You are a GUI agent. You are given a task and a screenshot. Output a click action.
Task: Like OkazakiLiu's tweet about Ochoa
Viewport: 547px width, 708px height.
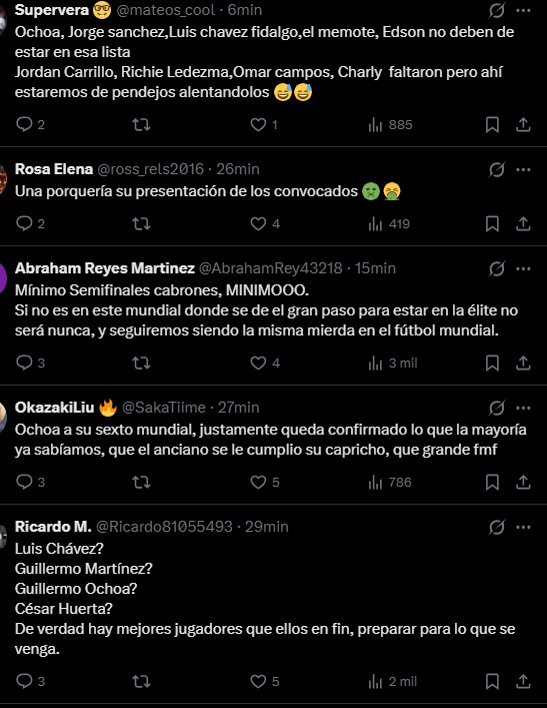(x=265, y=482)
